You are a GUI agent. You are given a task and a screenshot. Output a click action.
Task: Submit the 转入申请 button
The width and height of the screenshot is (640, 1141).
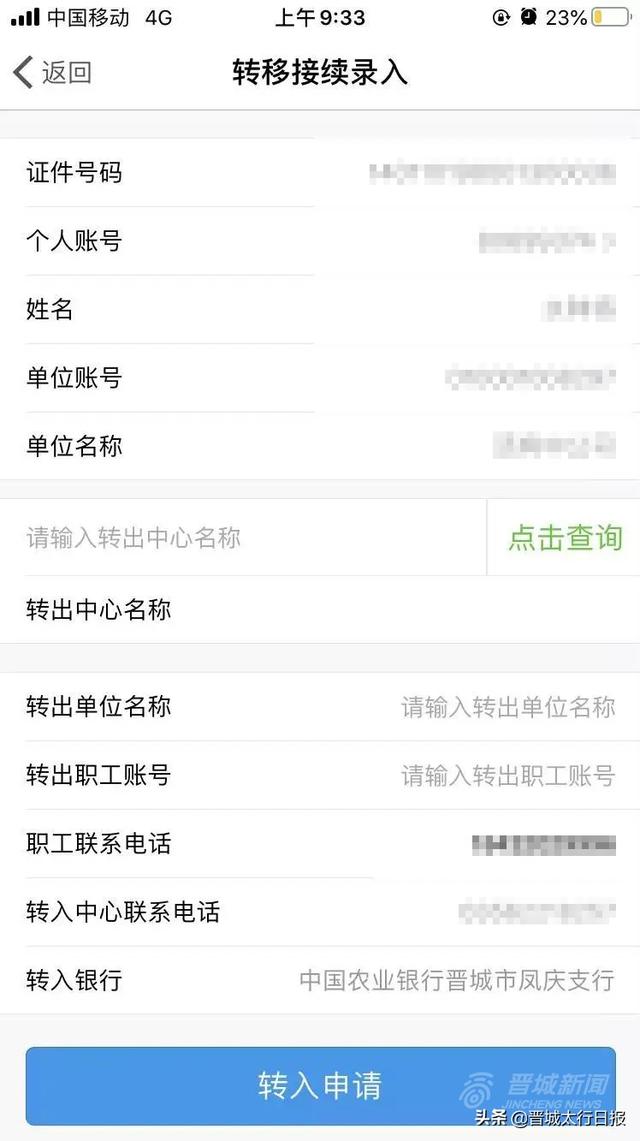(320, 1086)
